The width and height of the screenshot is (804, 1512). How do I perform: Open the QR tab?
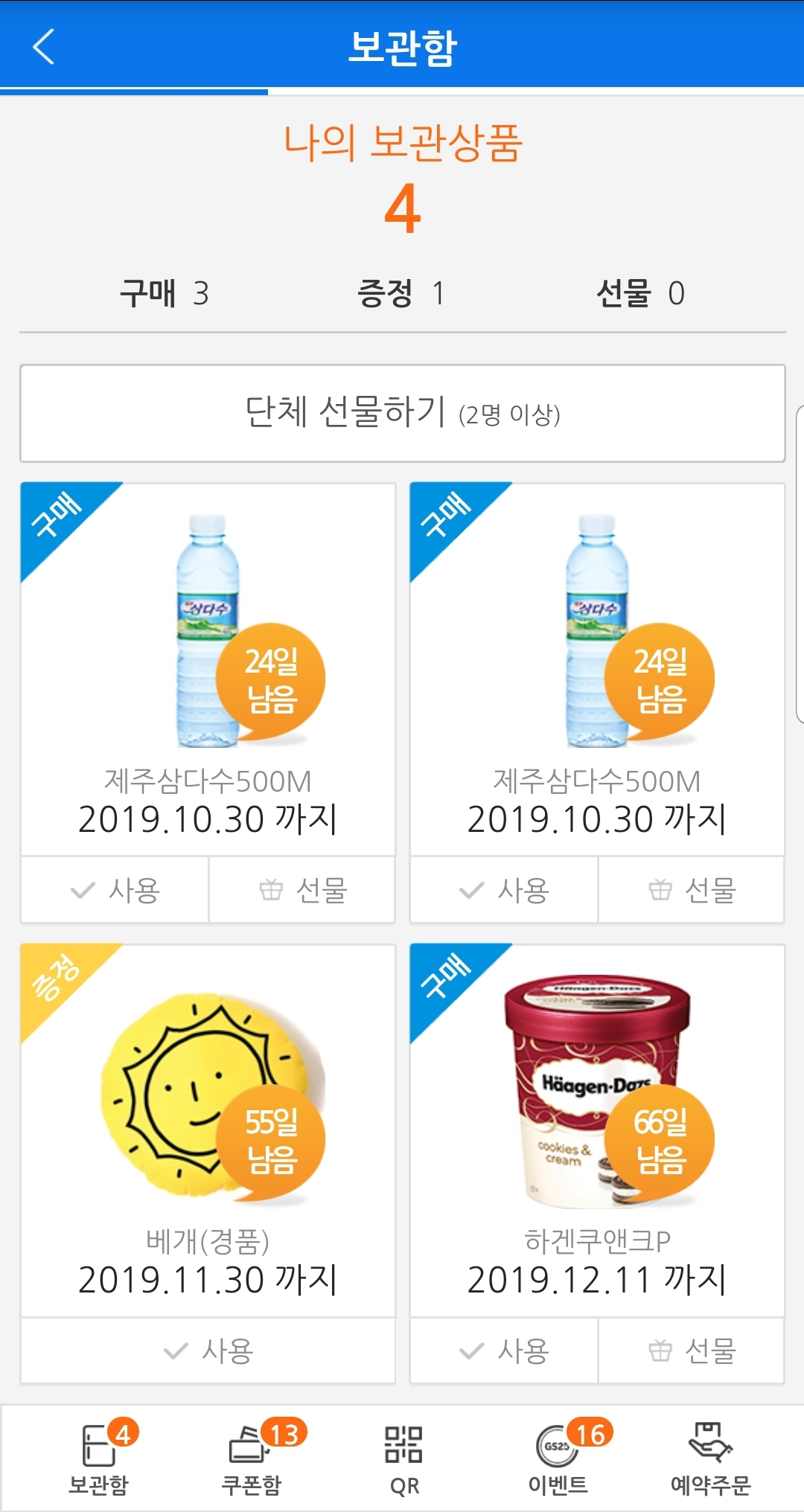point(404,1458)
